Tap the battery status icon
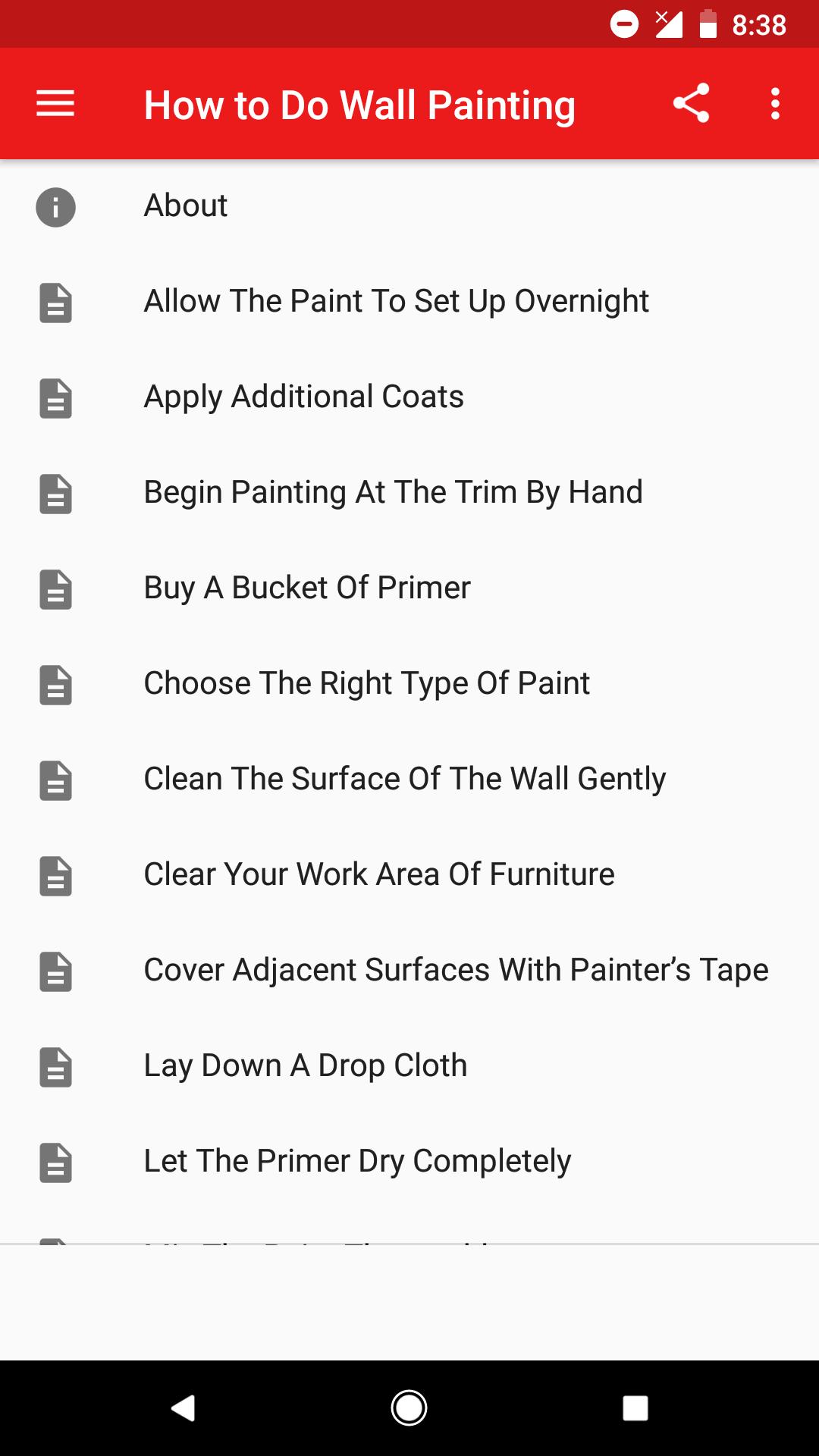 click(708, 24)
